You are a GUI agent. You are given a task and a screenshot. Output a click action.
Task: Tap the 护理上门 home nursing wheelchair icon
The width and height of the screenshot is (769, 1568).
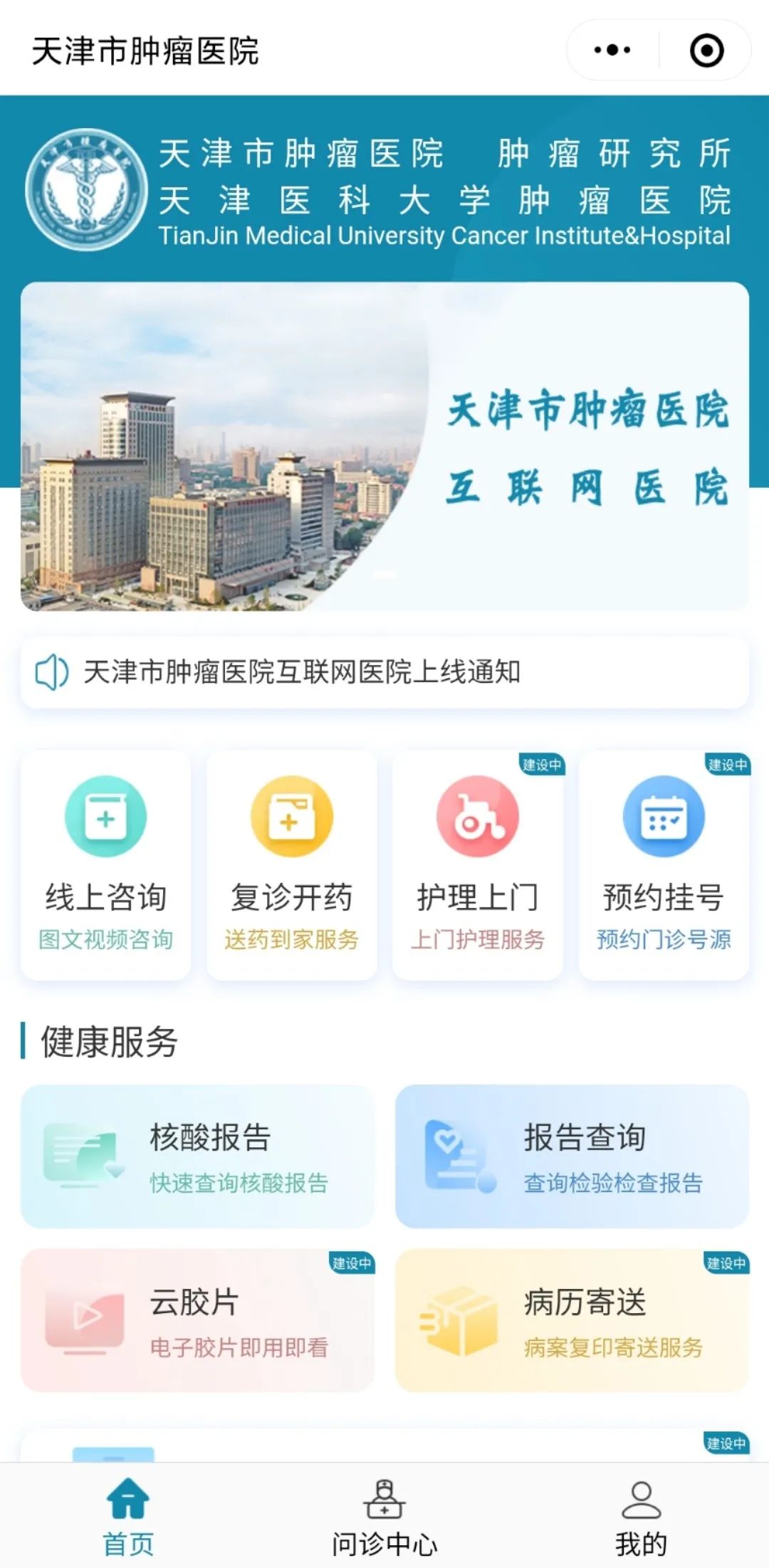pos(477,816)
